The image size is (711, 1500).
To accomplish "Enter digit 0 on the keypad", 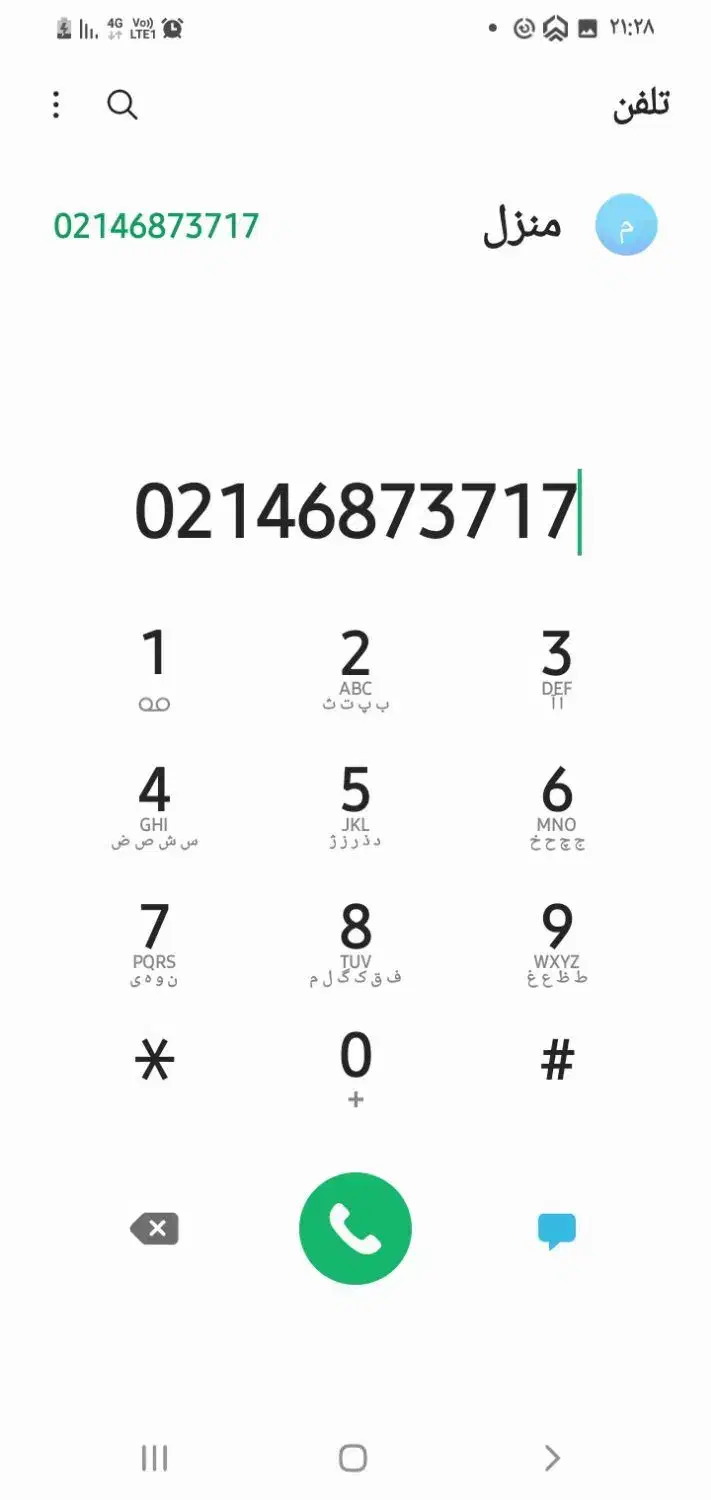I will click(x=355, y=1066).
